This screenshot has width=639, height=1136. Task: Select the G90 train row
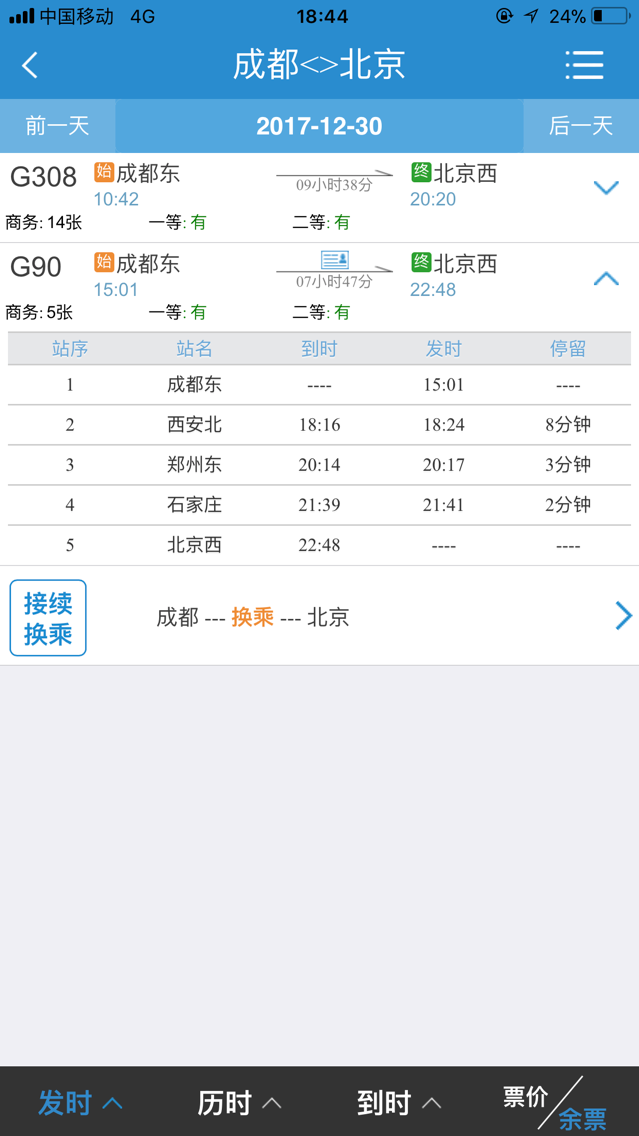coord(320,288)
